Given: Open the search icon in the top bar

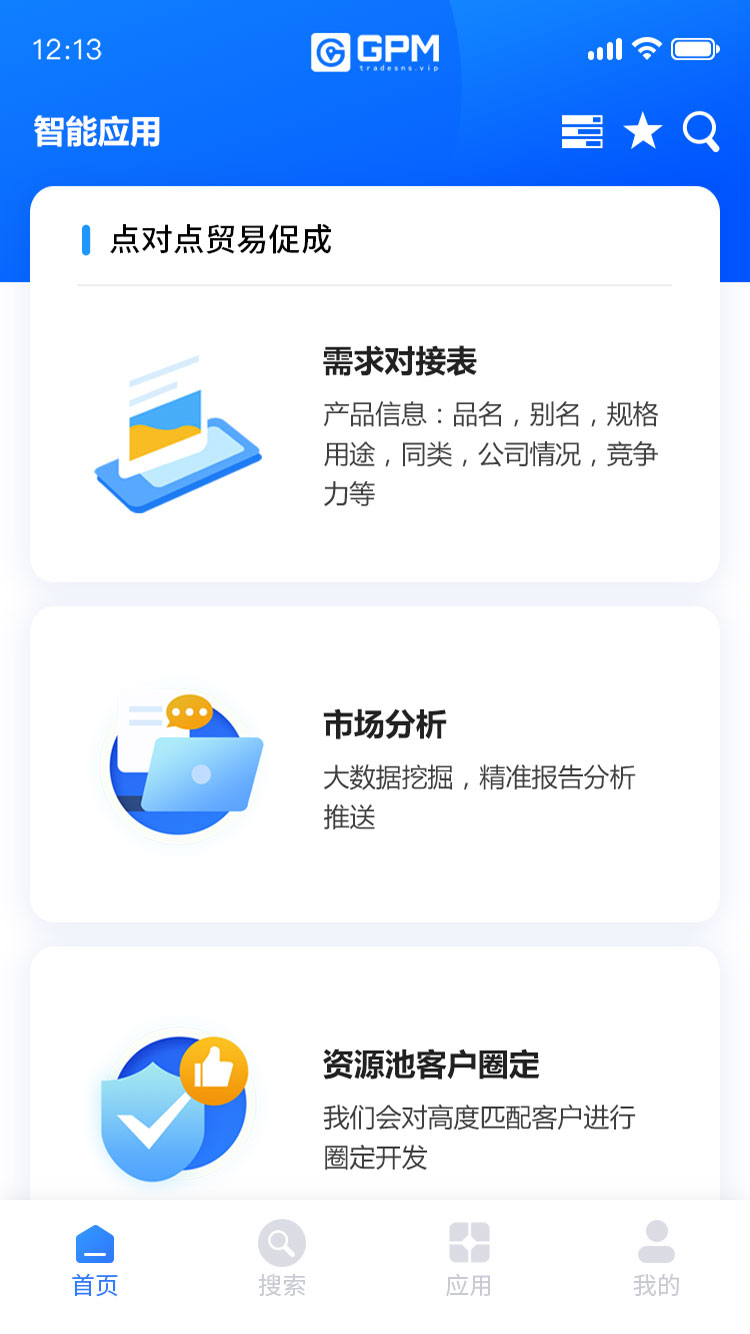Looking at the screenshot, I should pos(700,131).
